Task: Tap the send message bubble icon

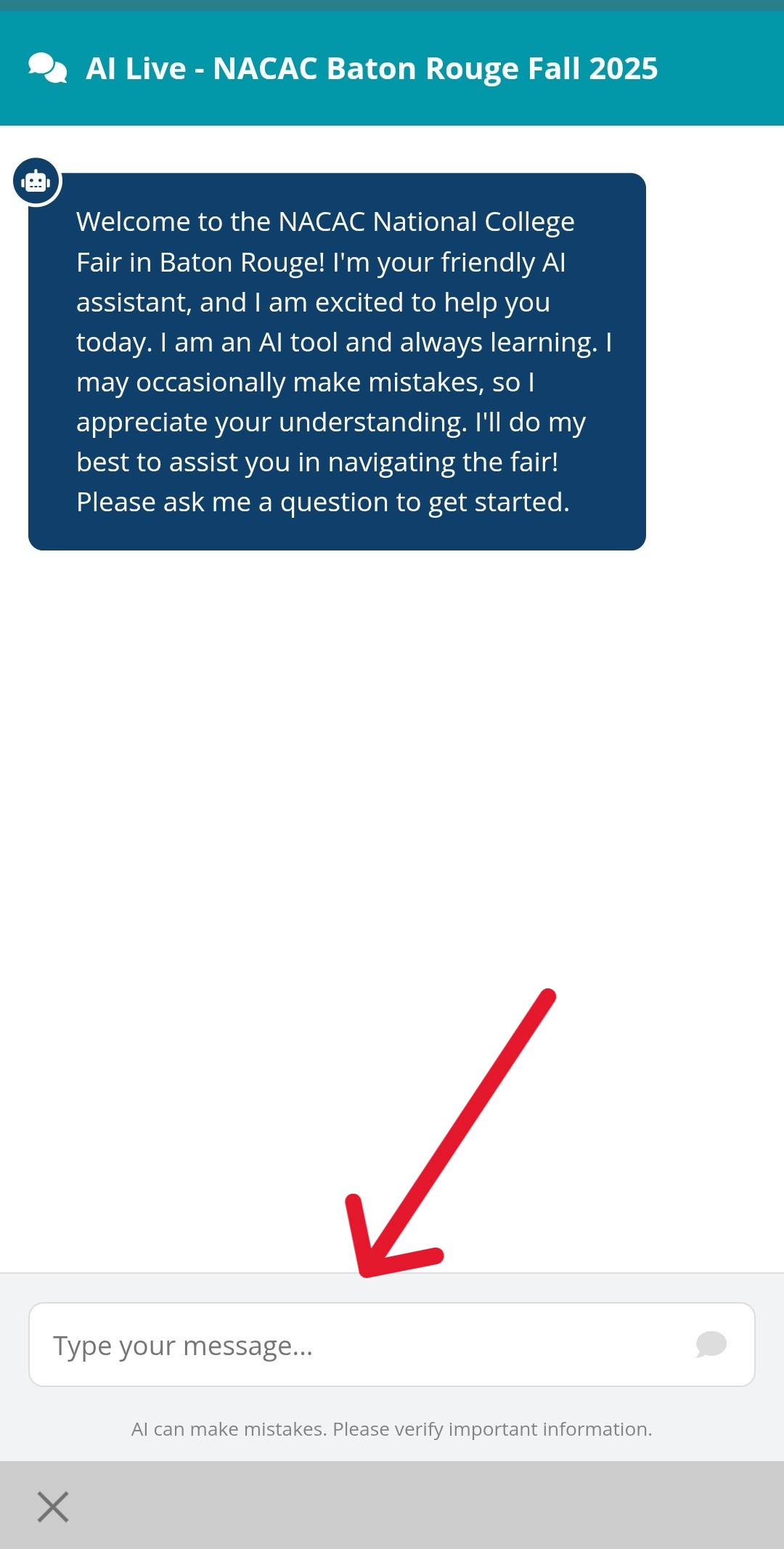Action: click(x=711, y=1344)
